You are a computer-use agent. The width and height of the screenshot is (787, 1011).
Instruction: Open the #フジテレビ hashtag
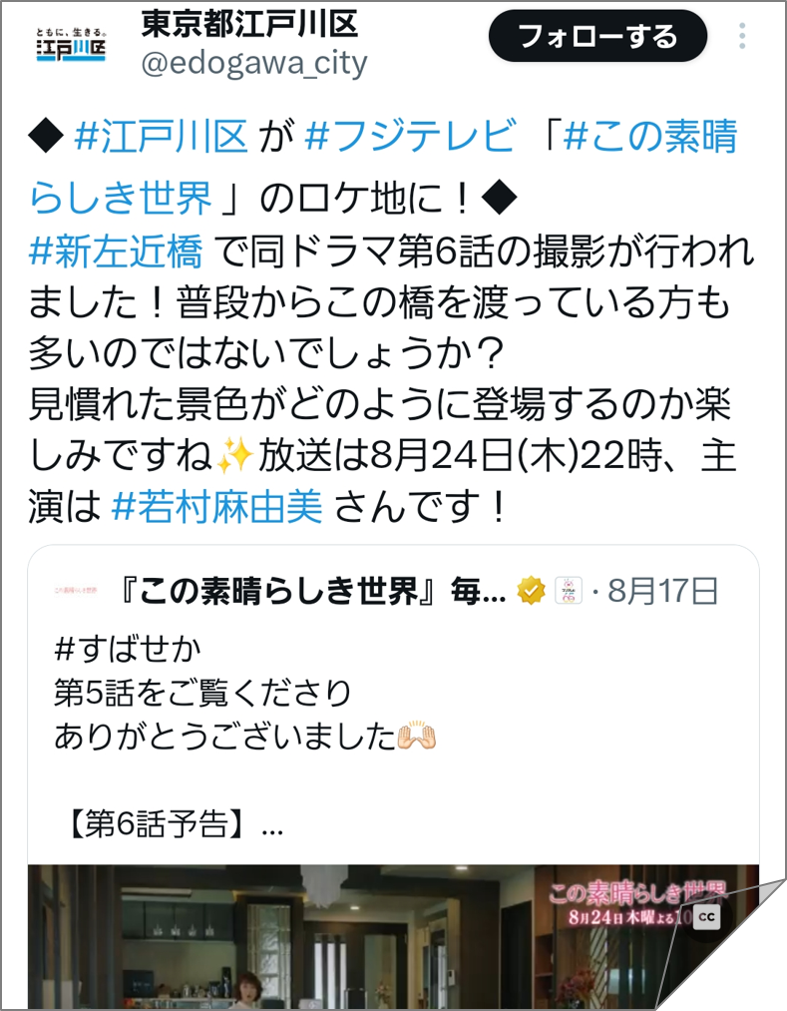coord(411,137)
